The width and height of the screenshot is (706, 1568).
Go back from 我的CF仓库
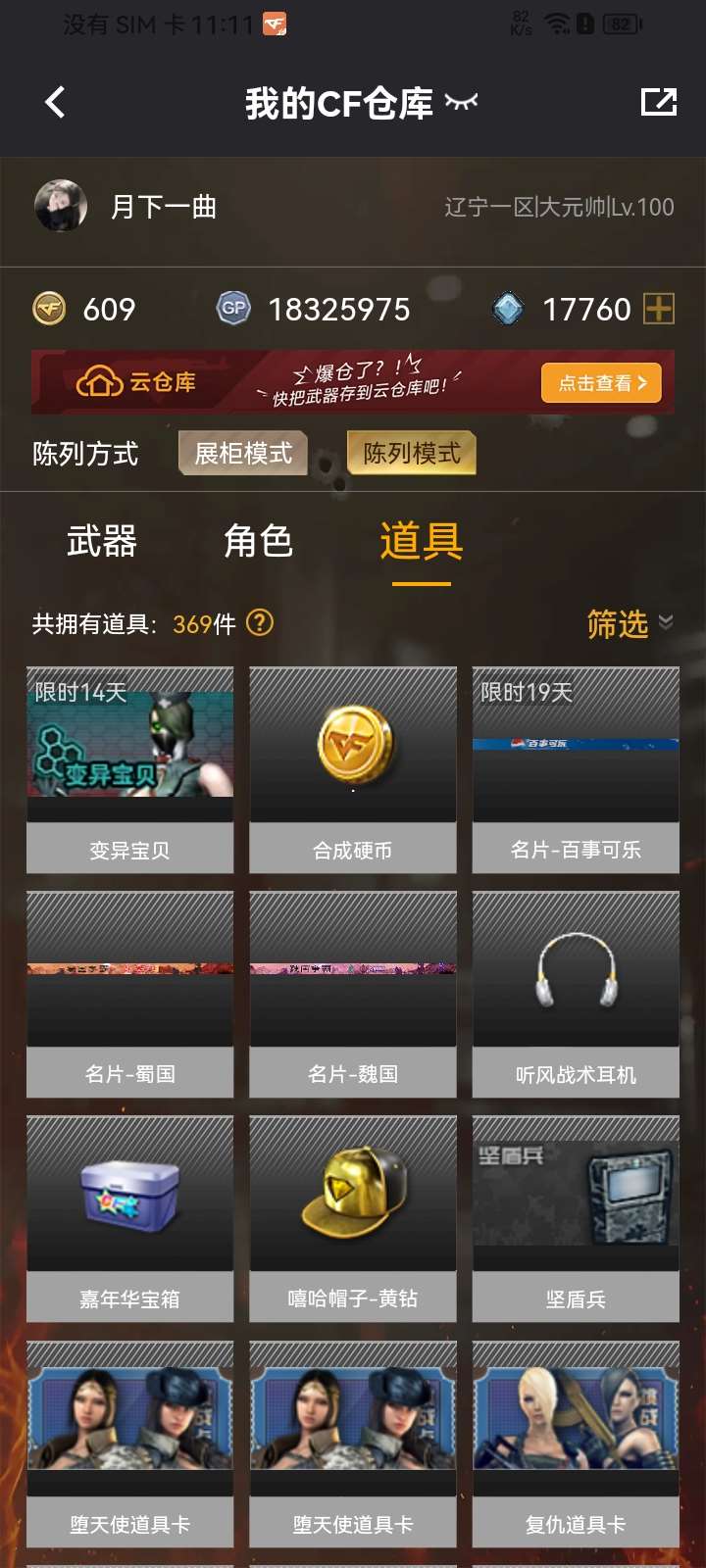click(55, 102)
